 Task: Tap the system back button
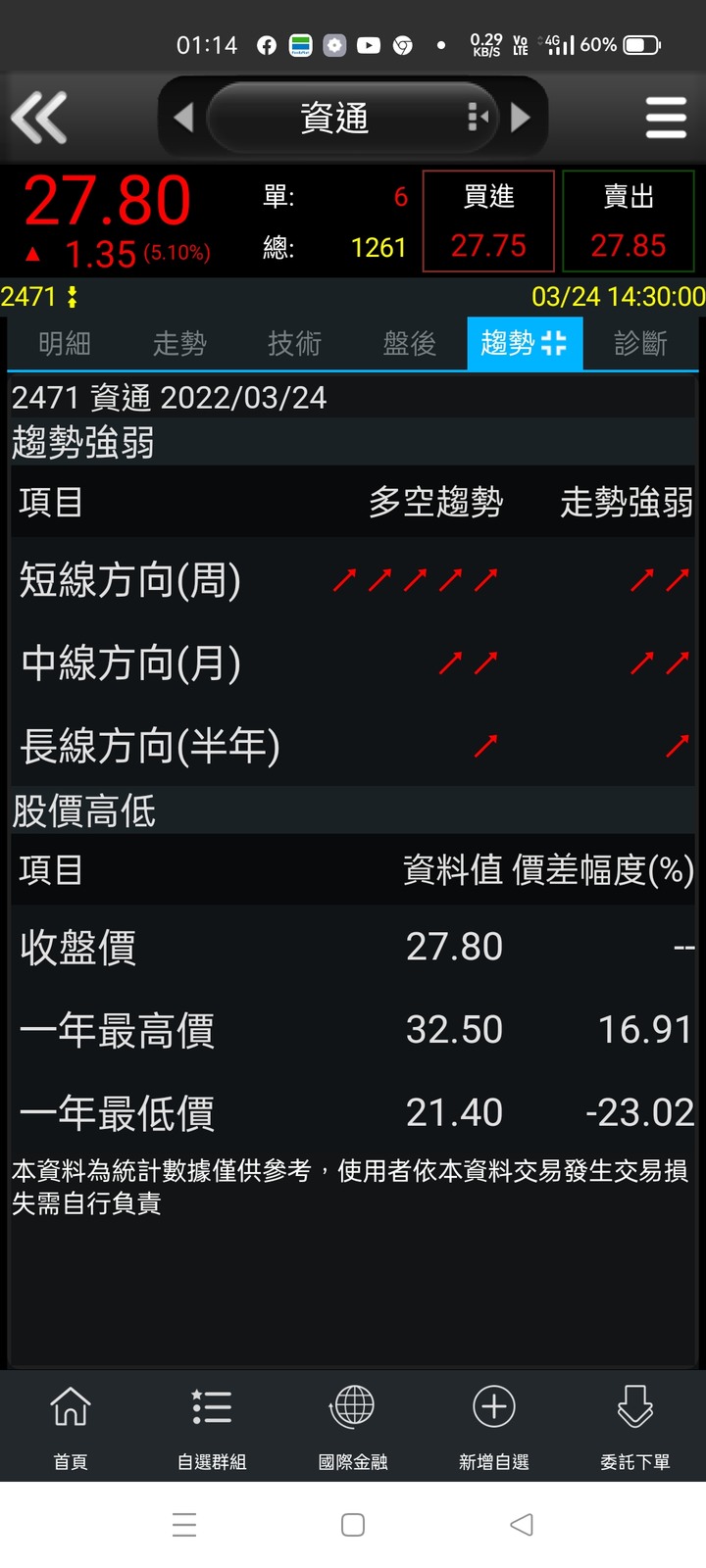pos(522,1525)
